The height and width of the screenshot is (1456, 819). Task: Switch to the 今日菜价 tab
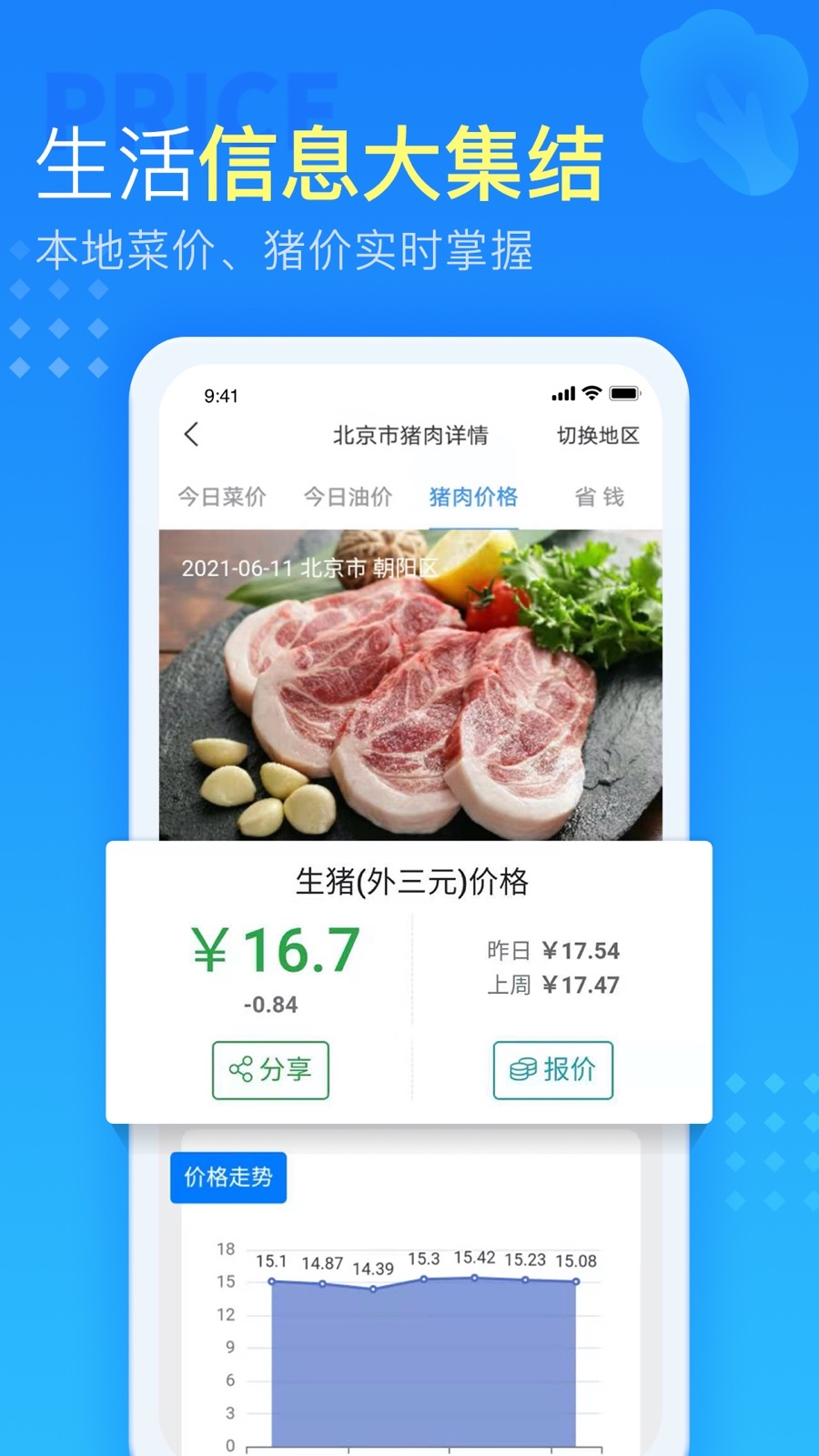point(221,497)
